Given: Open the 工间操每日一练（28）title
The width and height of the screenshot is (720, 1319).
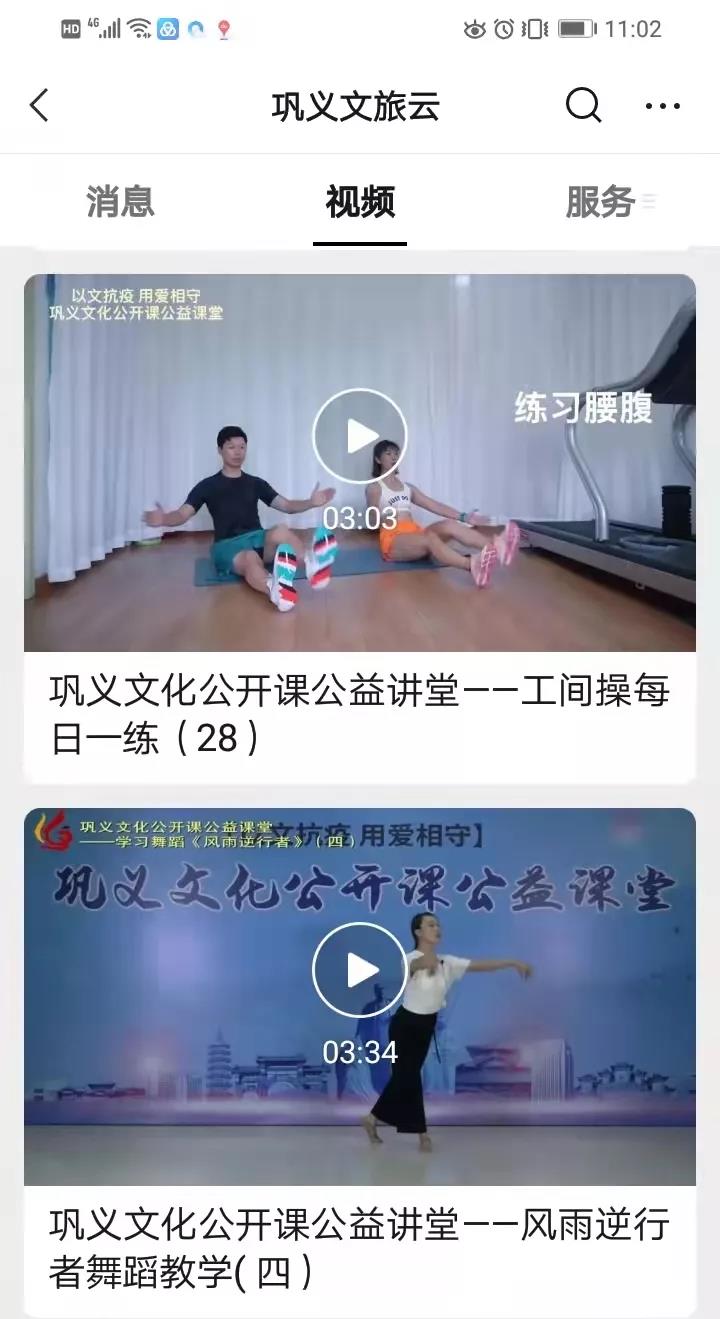Looking at the screenshot, I should [358, 716].
